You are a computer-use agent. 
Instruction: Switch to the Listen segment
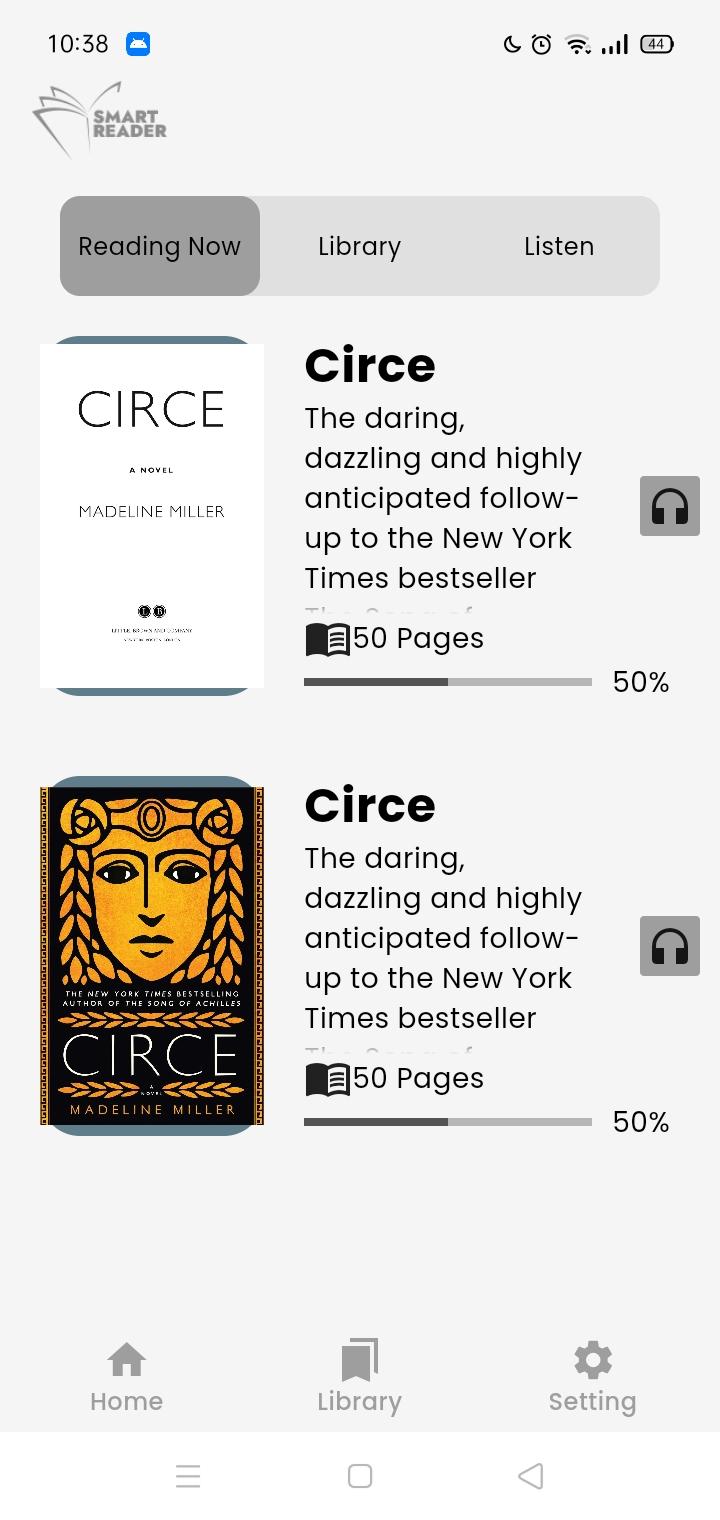click(559, 246)
